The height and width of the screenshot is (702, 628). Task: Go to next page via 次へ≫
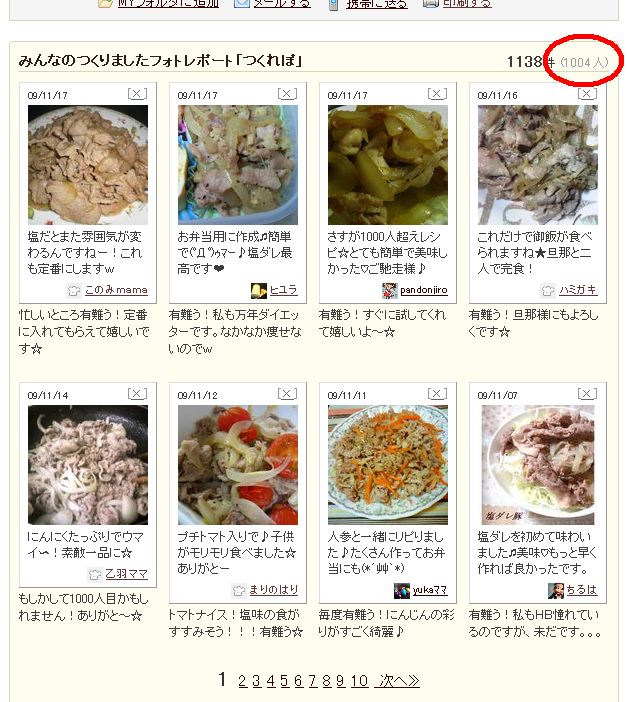coord(398,681)
